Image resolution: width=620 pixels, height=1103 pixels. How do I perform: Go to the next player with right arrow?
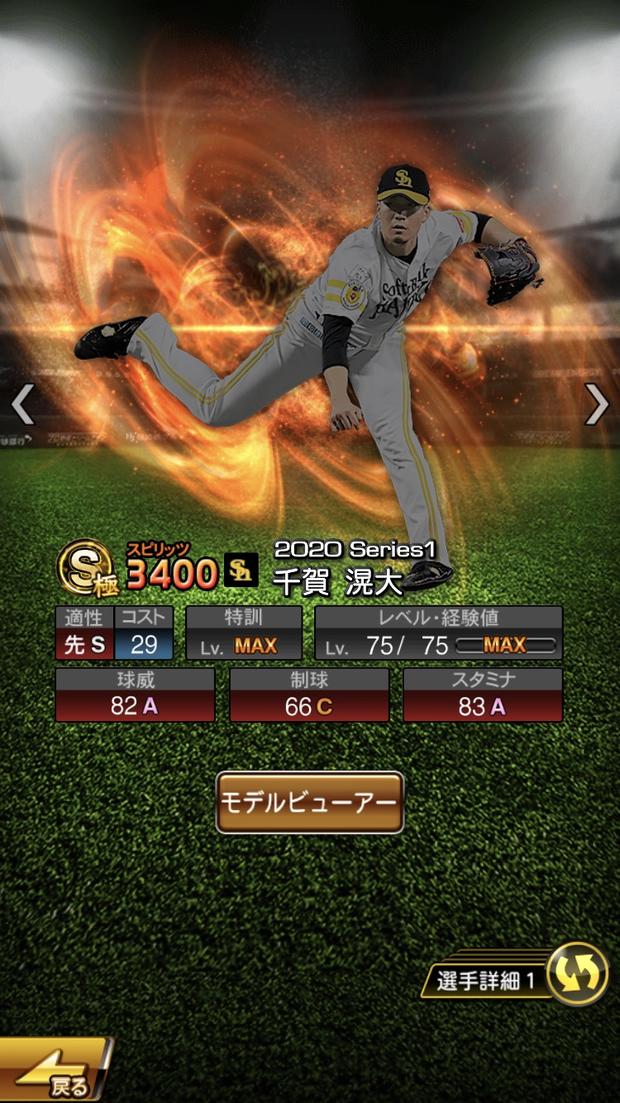point(596,404)
